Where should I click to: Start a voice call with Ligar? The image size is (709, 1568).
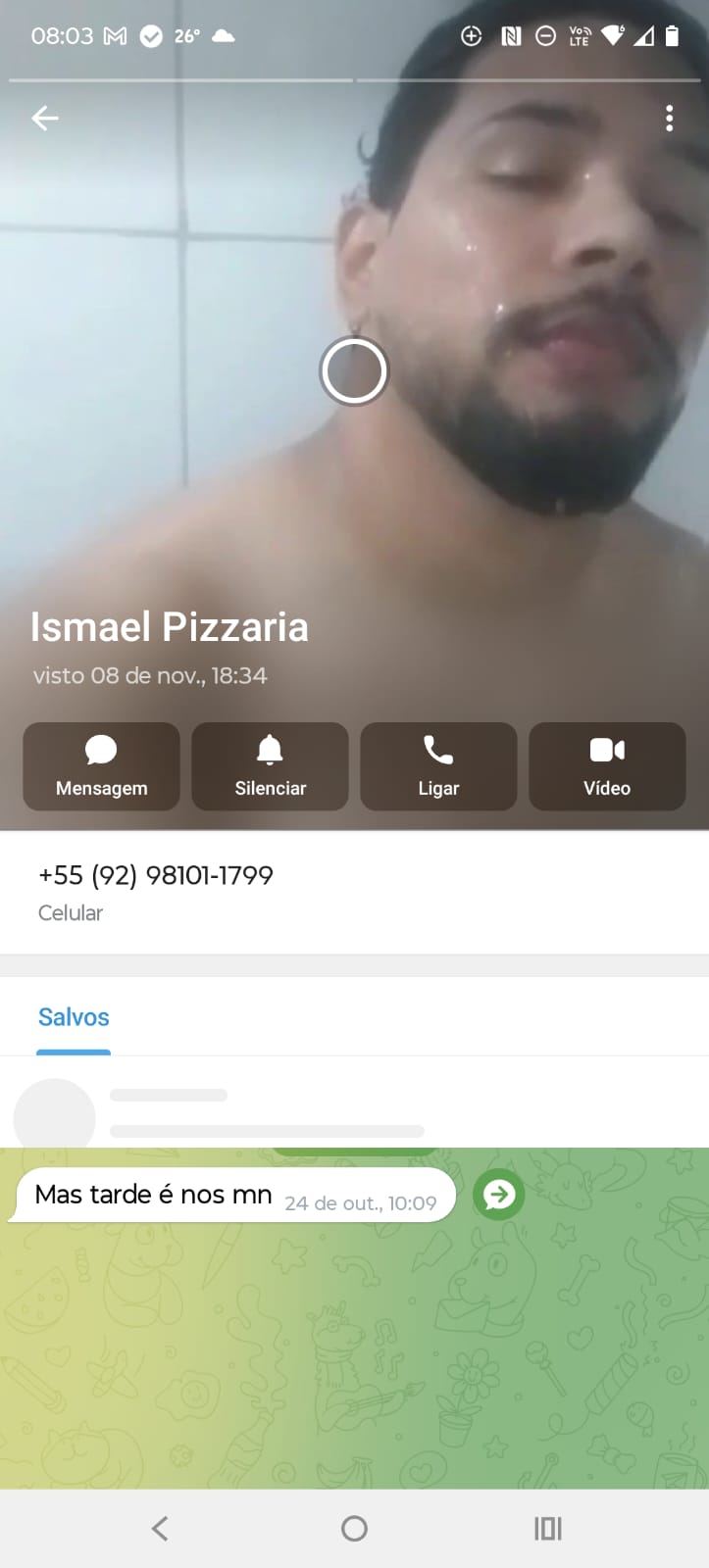click(x=438, y=766)
